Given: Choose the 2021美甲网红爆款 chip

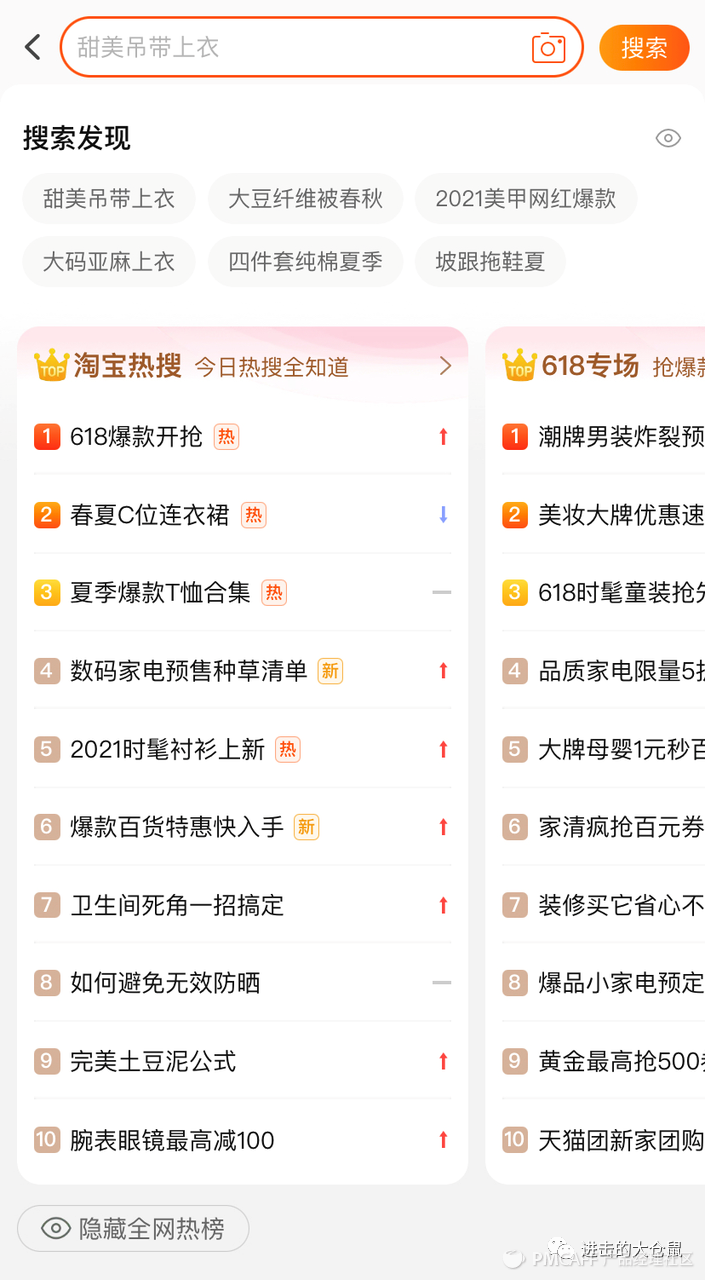Looking at the screenshot, I should (525, 198).
